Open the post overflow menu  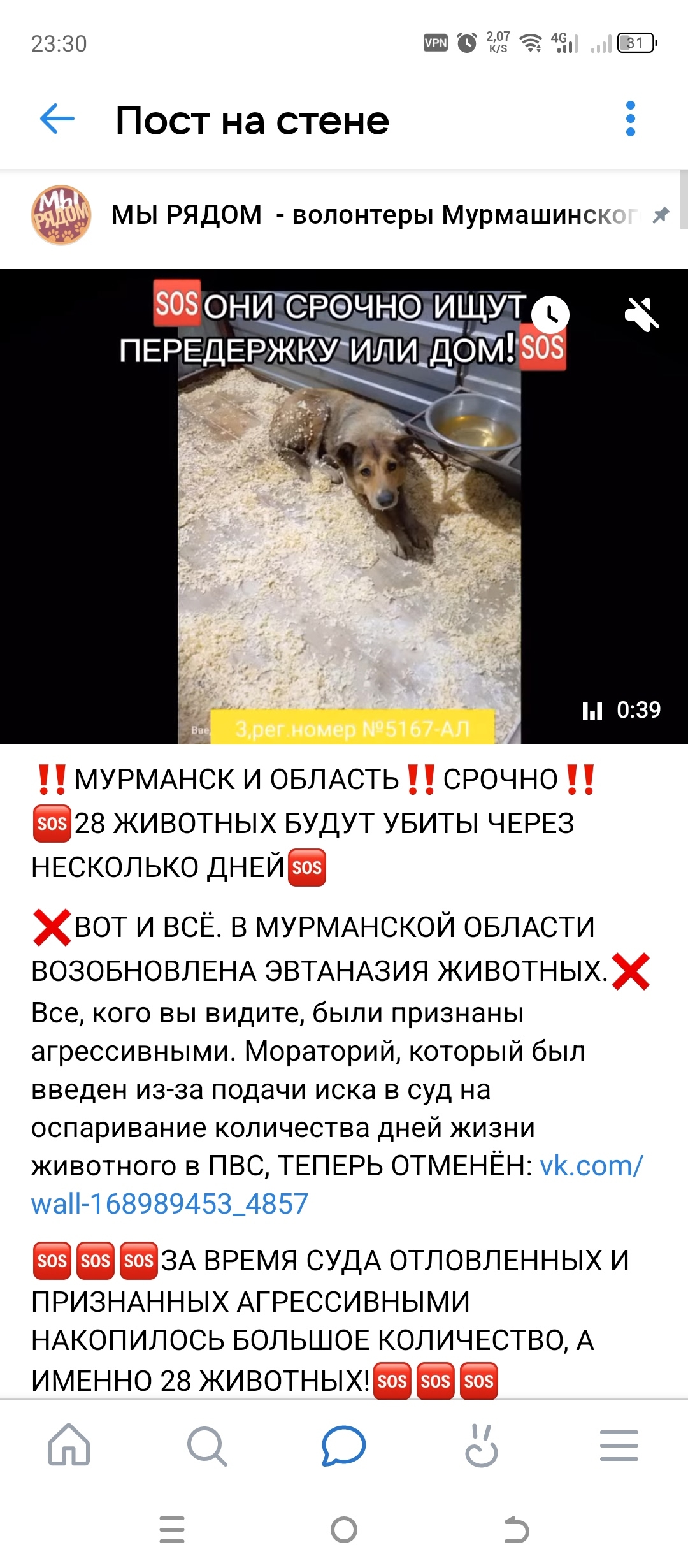click(630, 119)
